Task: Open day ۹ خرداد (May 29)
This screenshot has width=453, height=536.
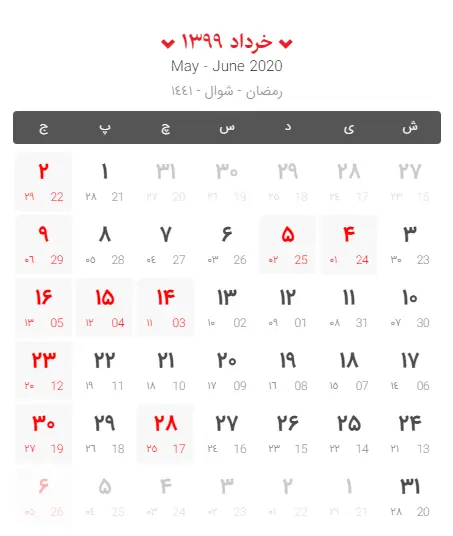Action: 43,245
